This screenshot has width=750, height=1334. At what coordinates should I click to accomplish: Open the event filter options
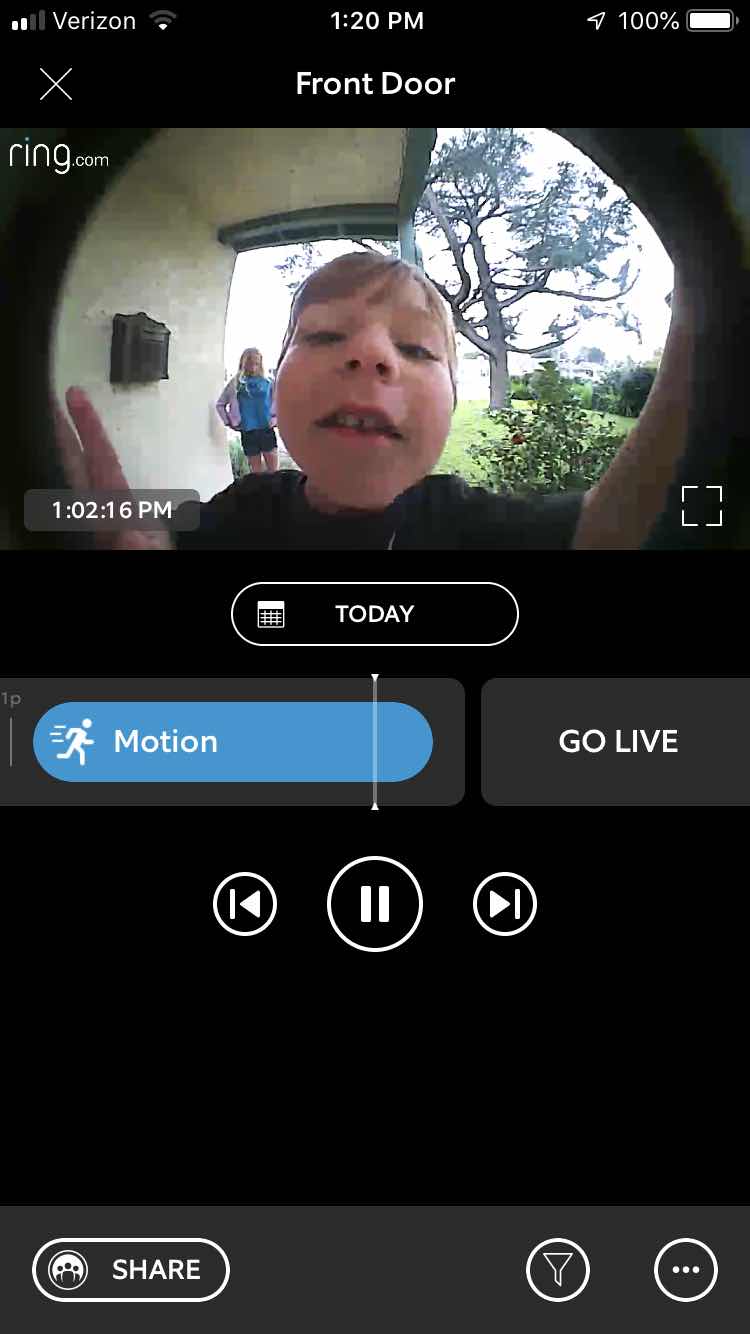[x=558, y=1270]
